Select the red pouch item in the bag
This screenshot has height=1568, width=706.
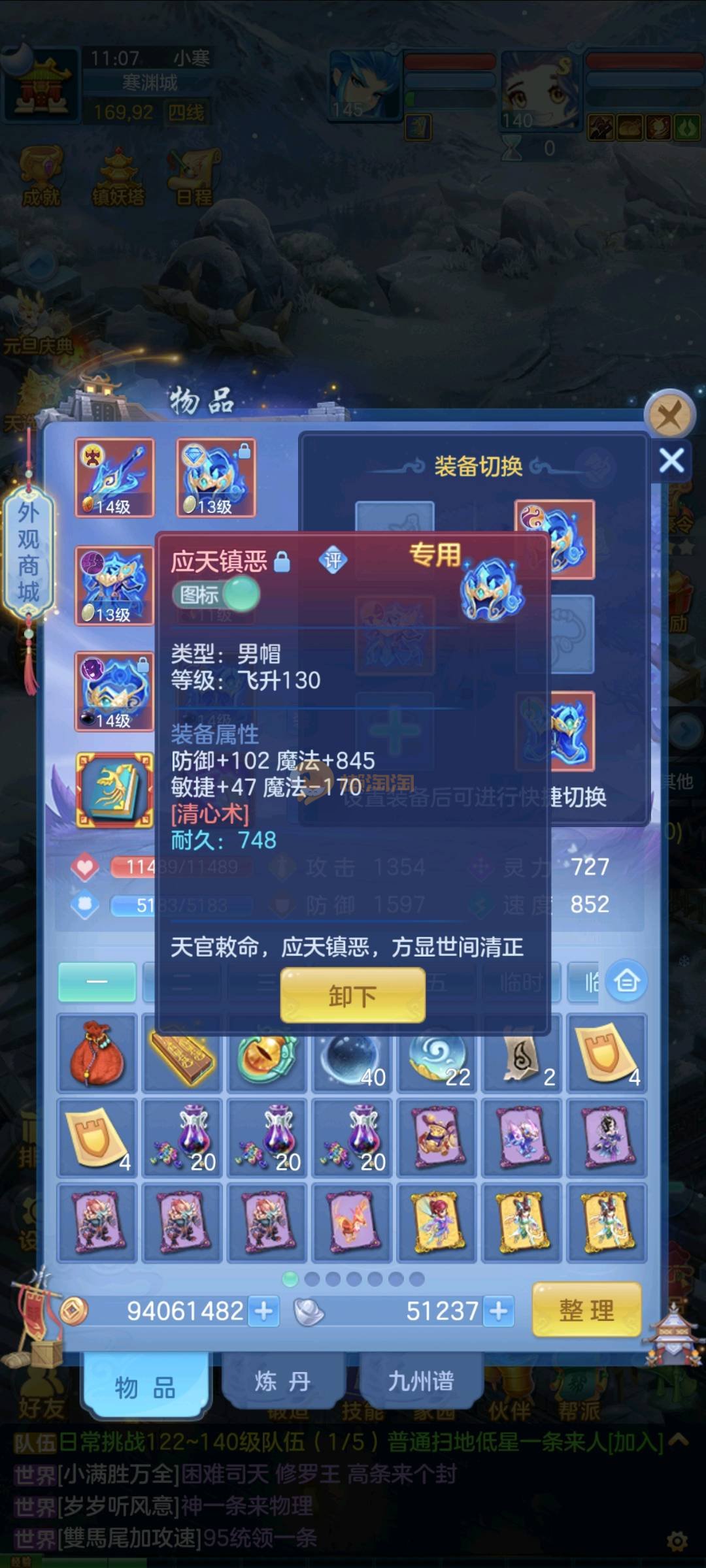pyautogui.click(x=97, y=1054)
